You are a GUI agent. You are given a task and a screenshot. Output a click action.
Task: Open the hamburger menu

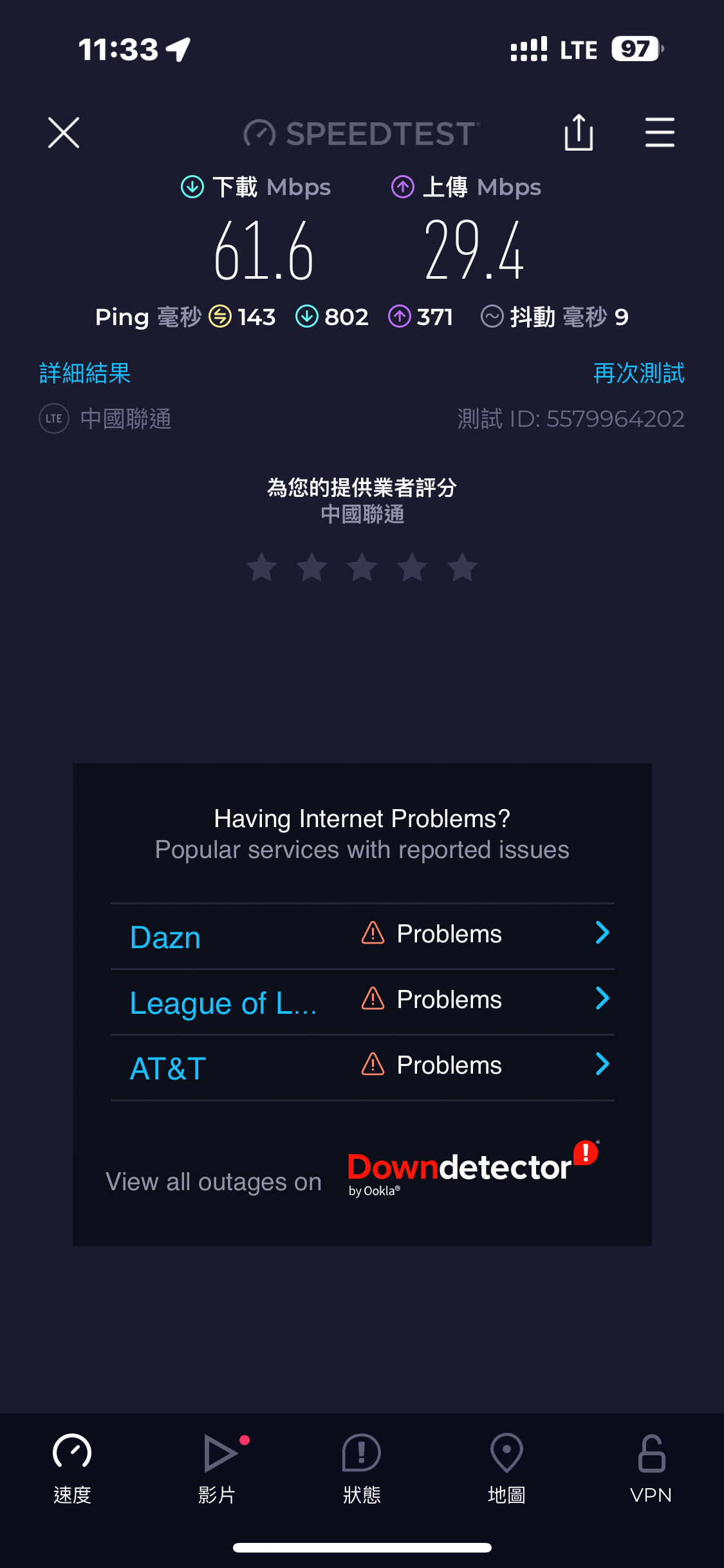point(660,132)
